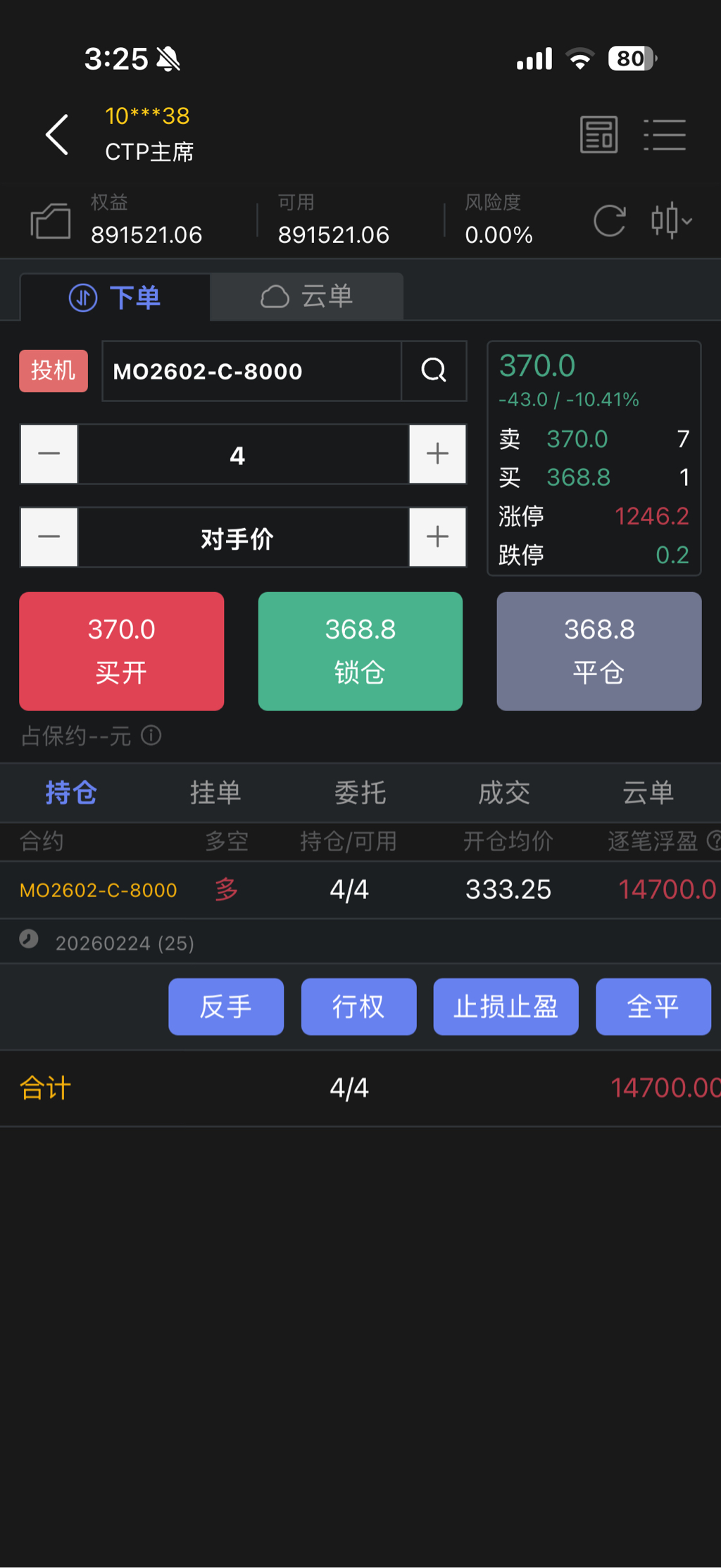
Task: Switch to the 挂单 pending orders tab
Action: [215, 793]
